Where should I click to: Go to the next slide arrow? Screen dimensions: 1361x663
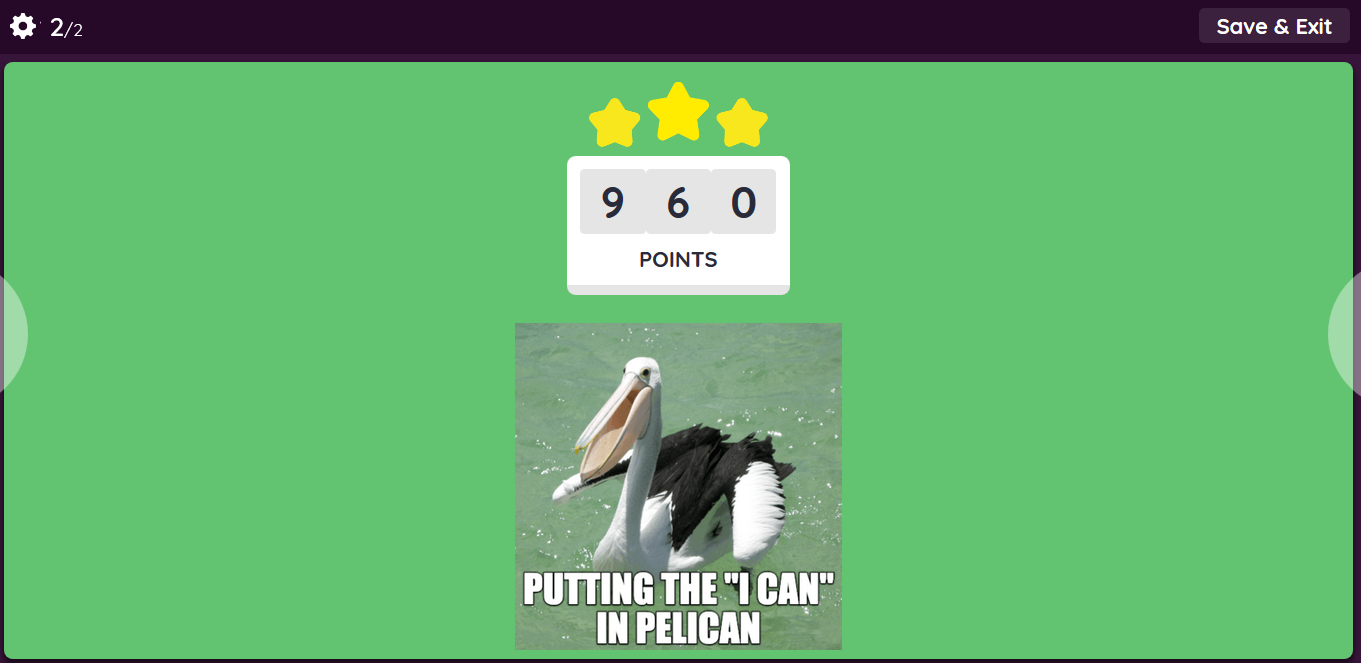point(1348,335)
